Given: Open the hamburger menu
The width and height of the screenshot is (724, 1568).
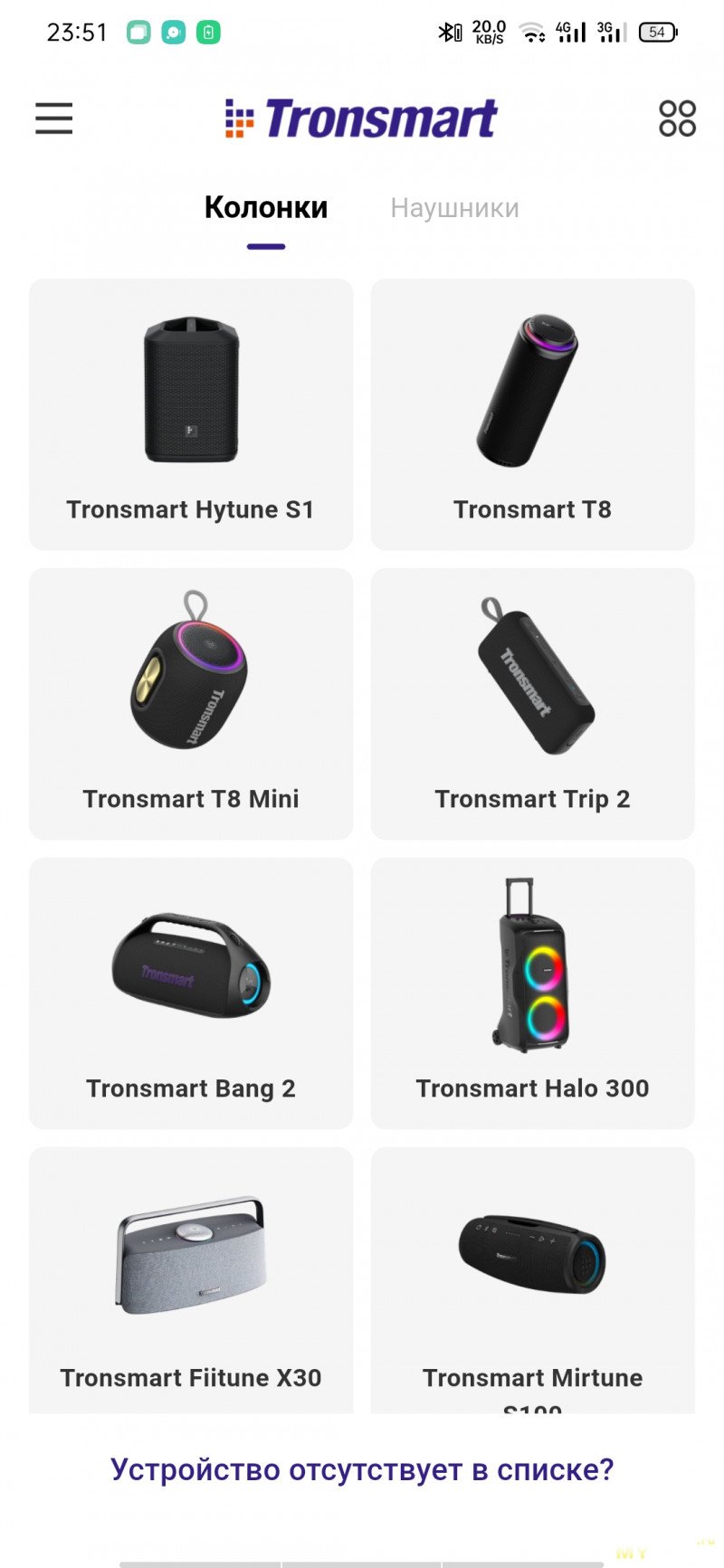Looking at the screenshot, I should (x=54, y=119).
